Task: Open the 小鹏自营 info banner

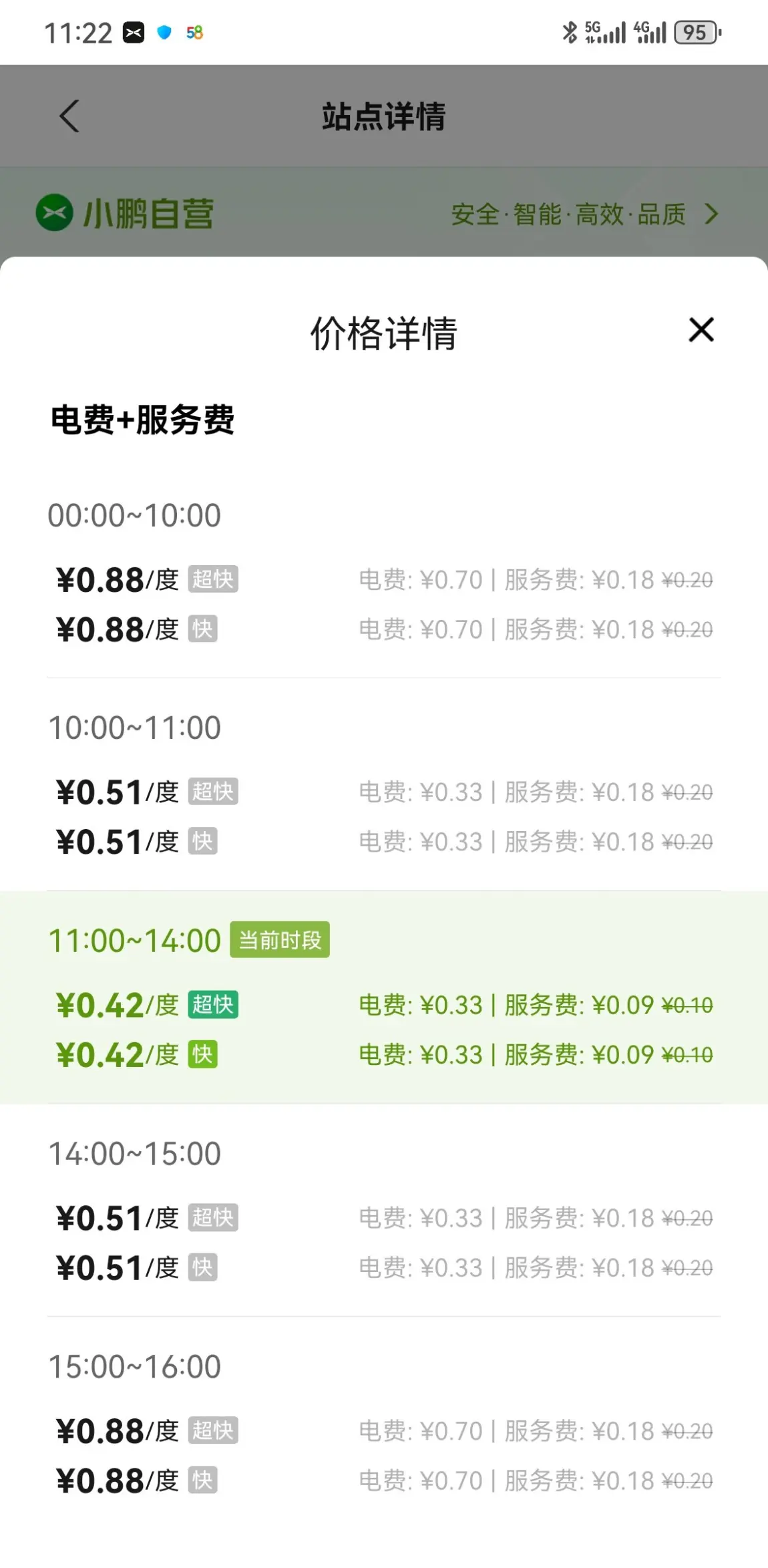Action: 384,213
